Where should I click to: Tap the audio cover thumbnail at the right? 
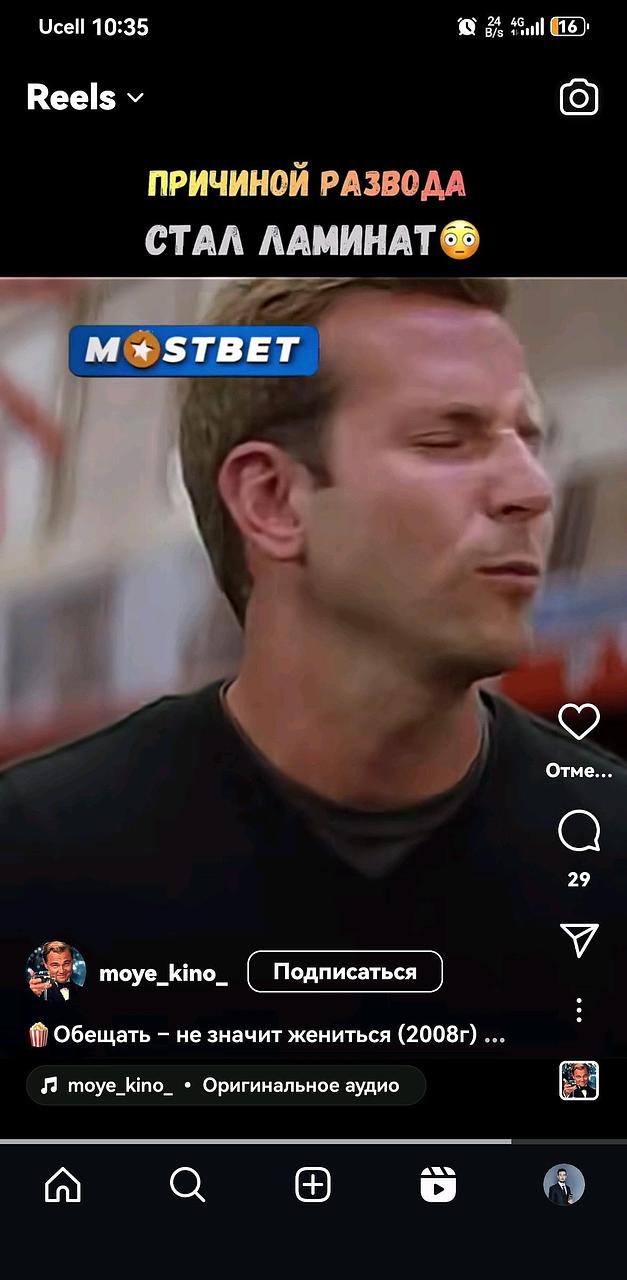pyautogui.click(x=578, y=1081)
